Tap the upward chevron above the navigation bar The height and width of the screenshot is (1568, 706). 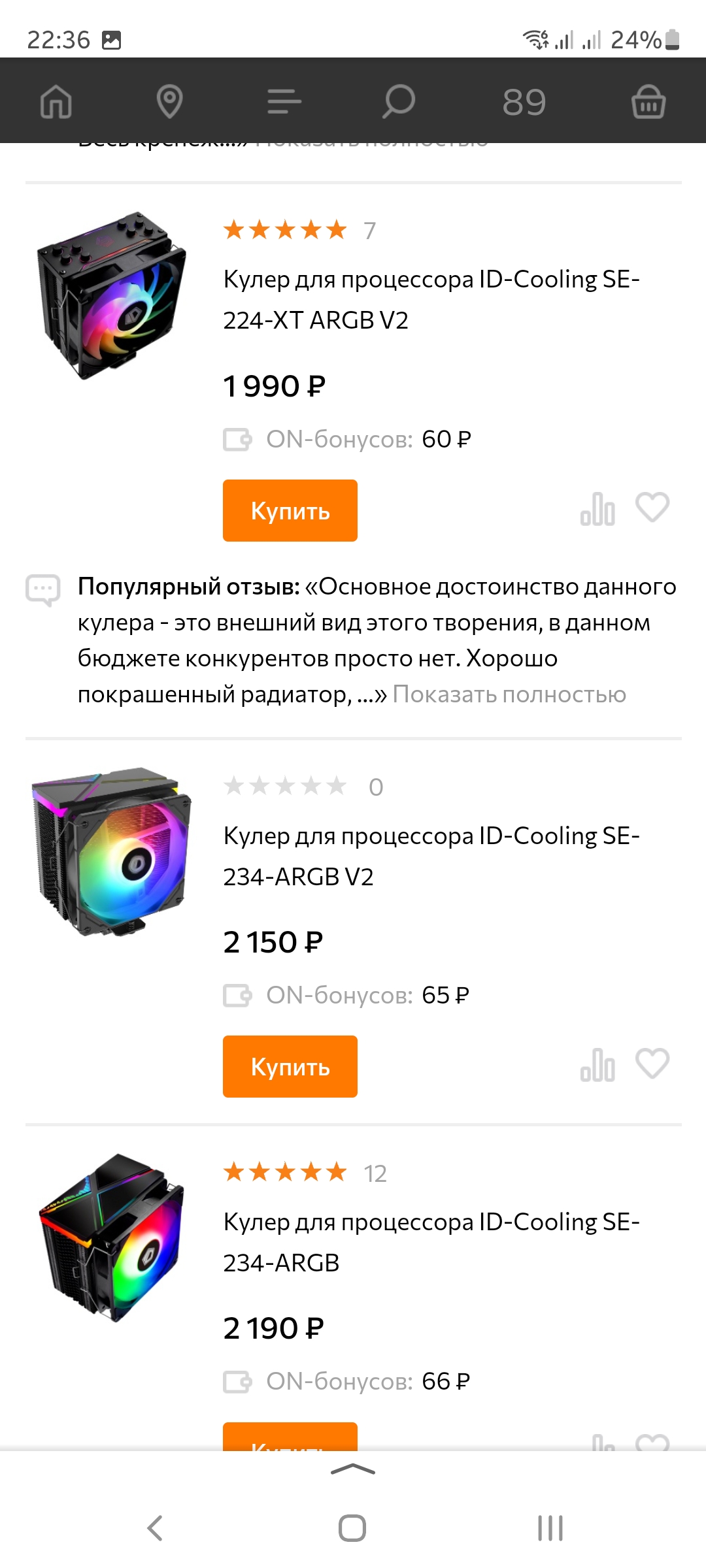[353, 1470]
